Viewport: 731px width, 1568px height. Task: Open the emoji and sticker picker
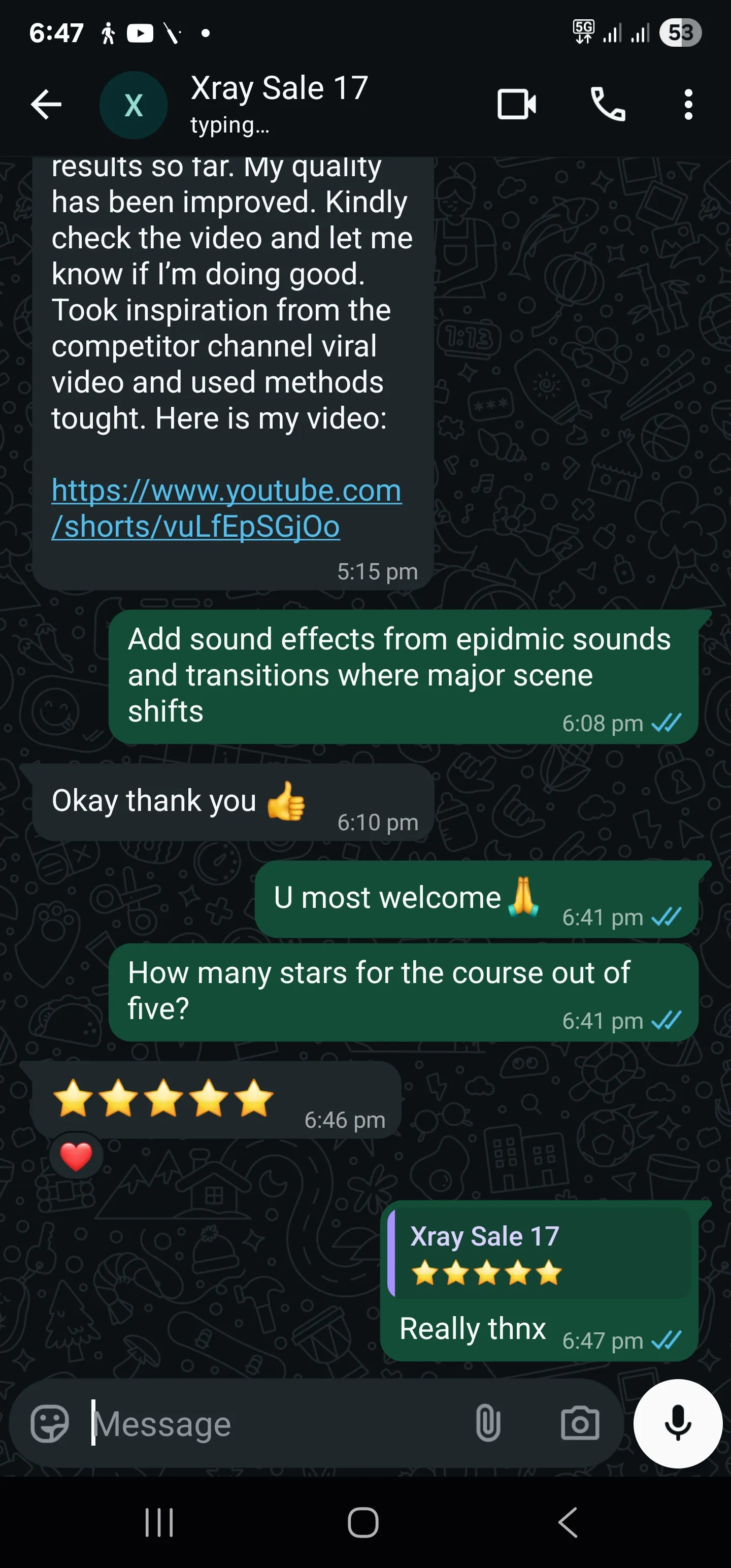point(49,1424)
